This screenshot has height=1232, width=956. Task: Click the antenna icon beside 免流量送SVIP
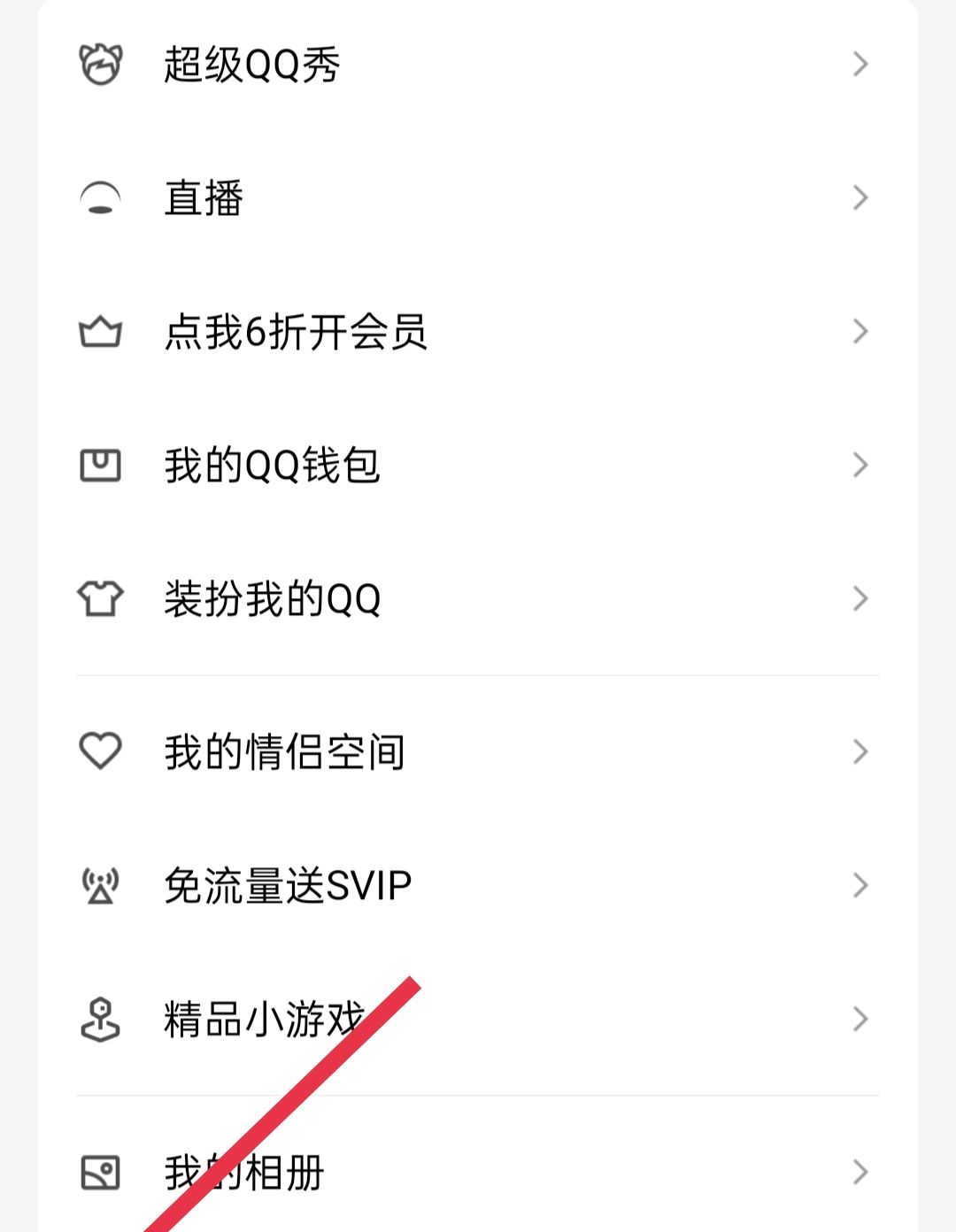click(101, 884)
